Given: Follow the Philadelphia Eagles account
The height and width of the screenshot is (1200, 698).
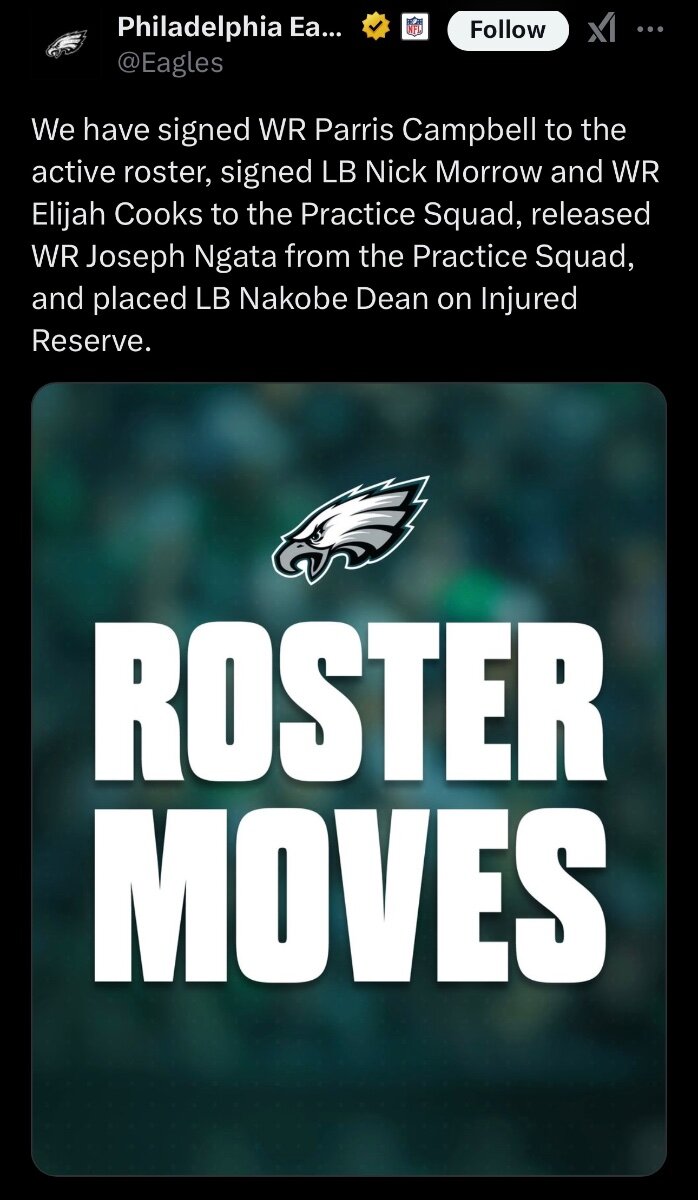Looking at the screenshot, I should click(x=506, y=29).
